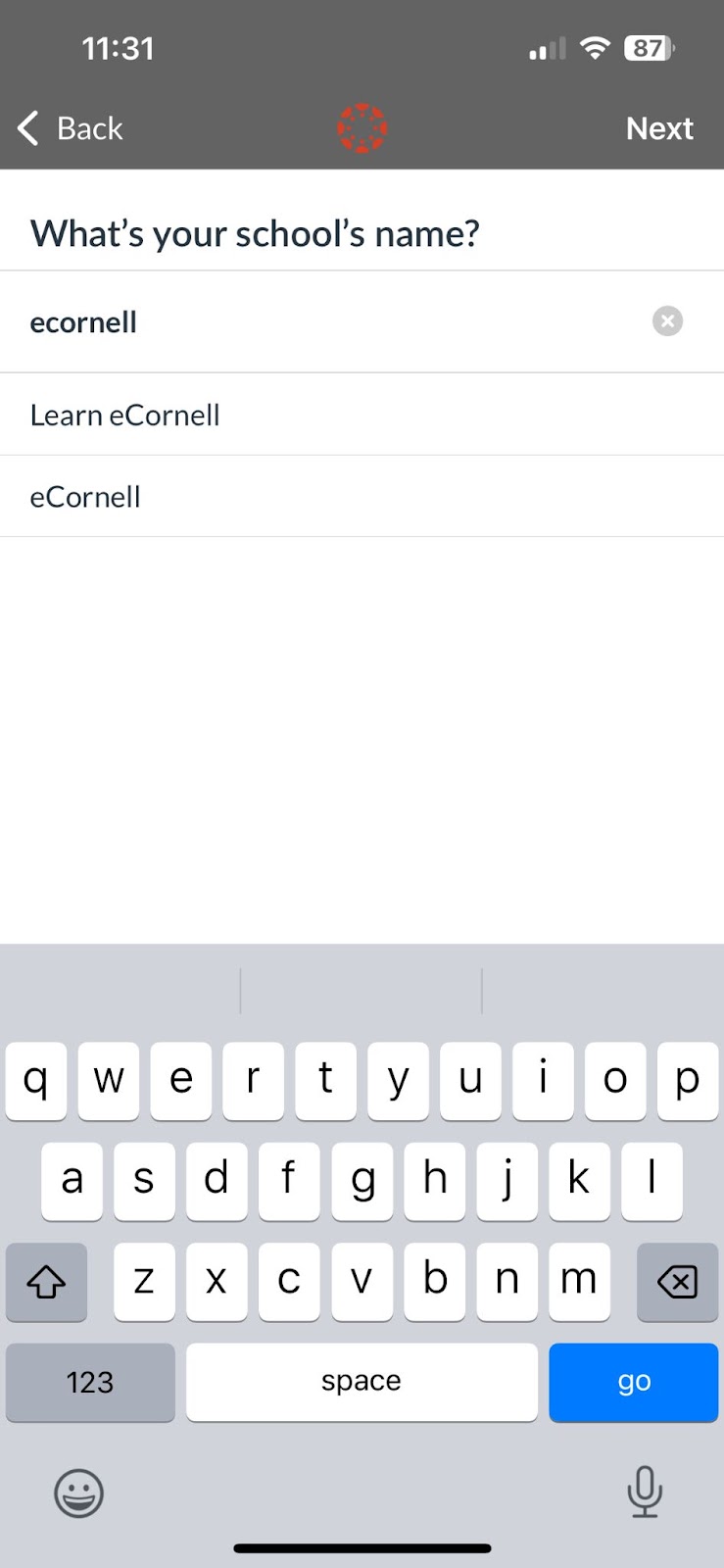
Task: Tap into the school name text field
Action: click(x=333, y=322)
